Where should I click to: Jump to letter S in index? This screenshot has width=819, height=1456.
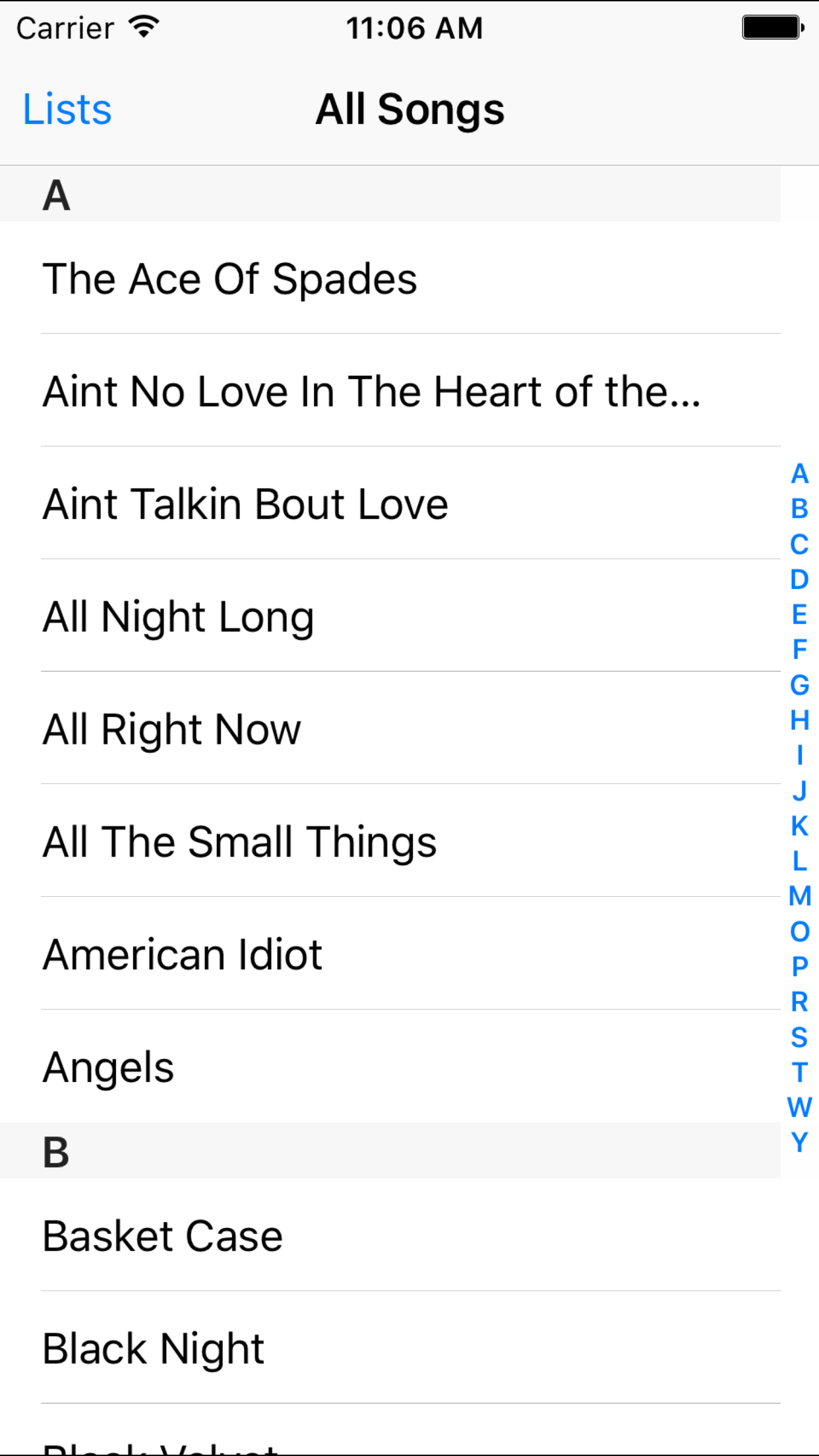tap(799, 1037)
